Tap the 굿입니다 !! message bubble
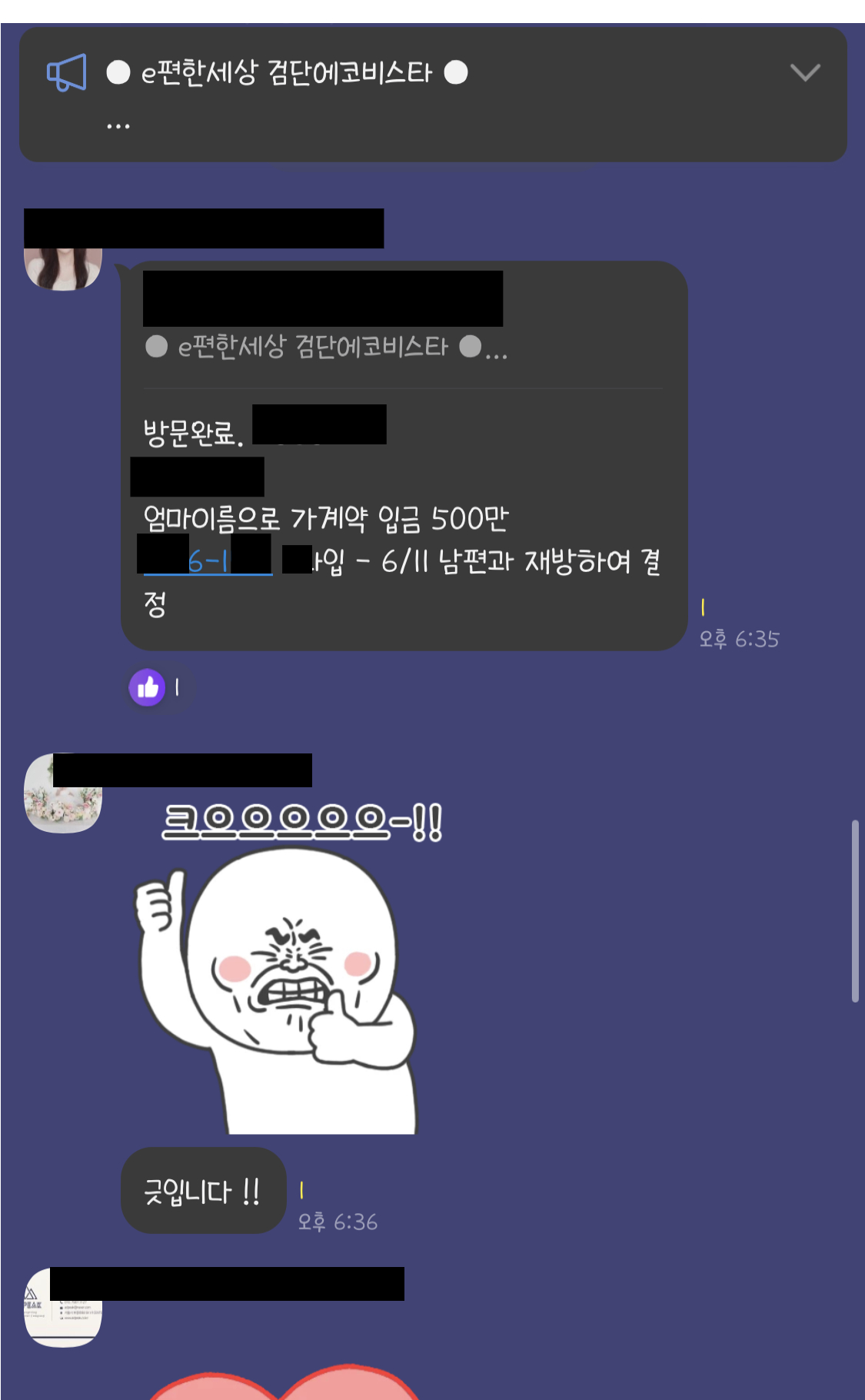This screenshot has height=1400, width=865. (203, 1191)
